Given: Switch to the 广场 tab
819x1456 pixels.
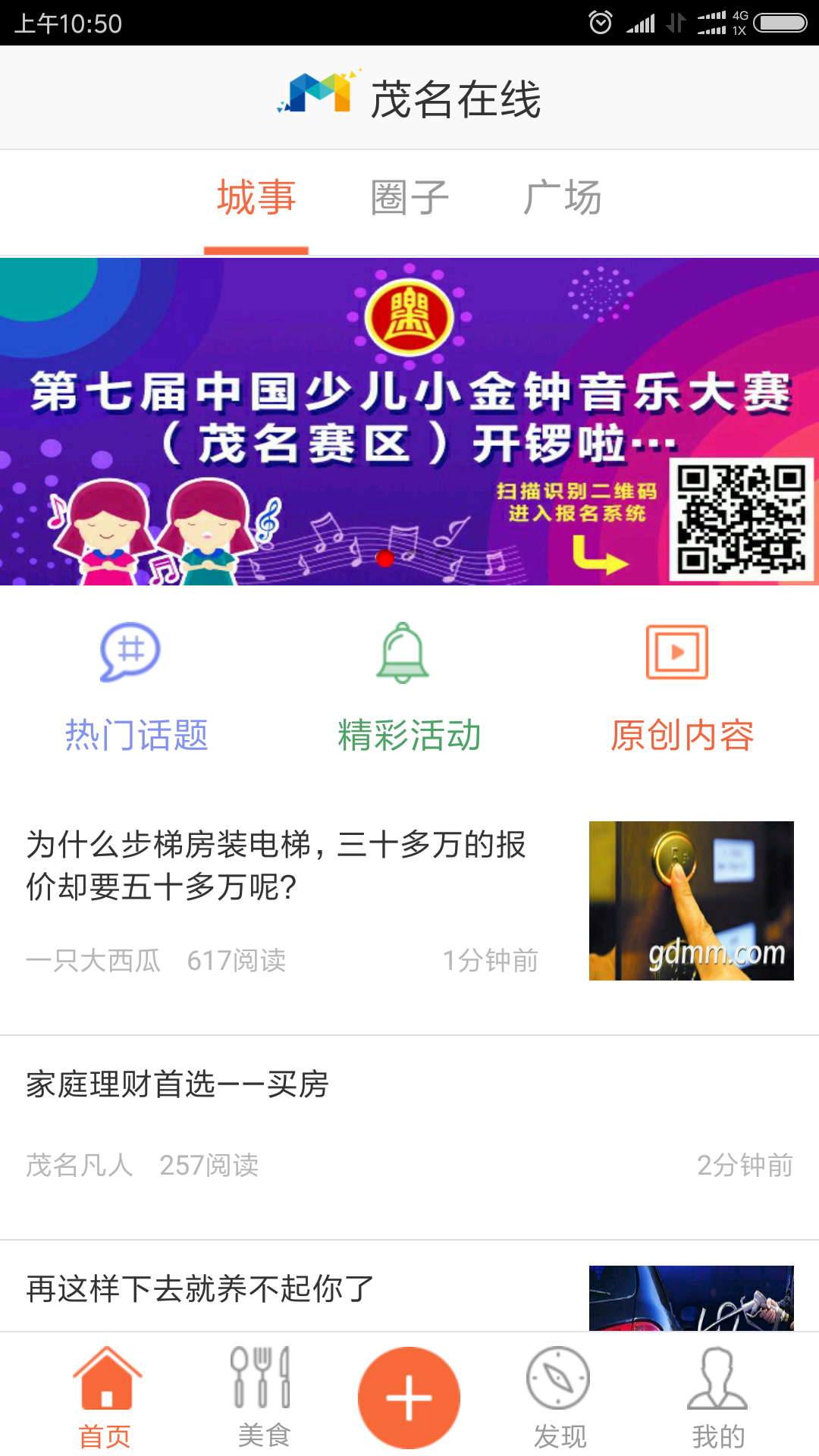Looking at the screenshot, I should [562, 199].
